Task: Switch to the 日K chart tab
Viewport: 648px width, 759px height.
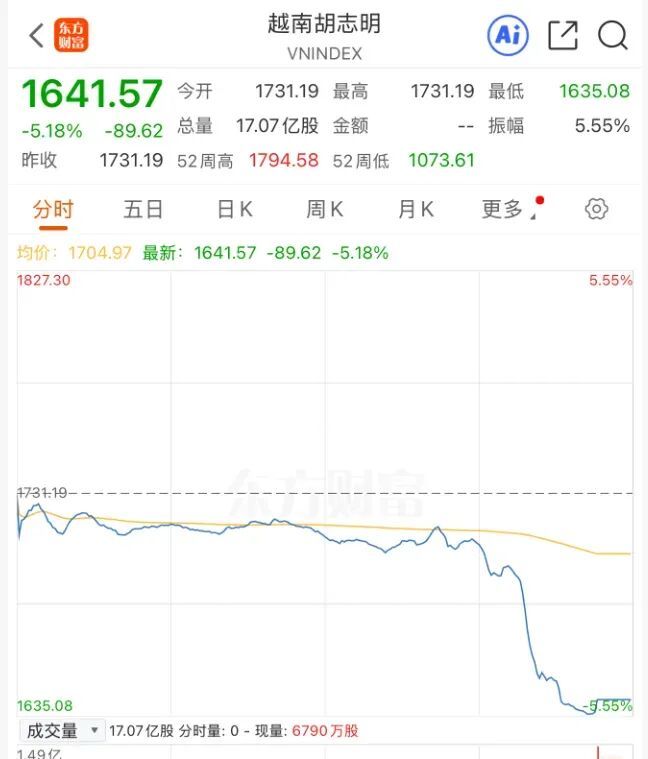Action: (234, 209)
